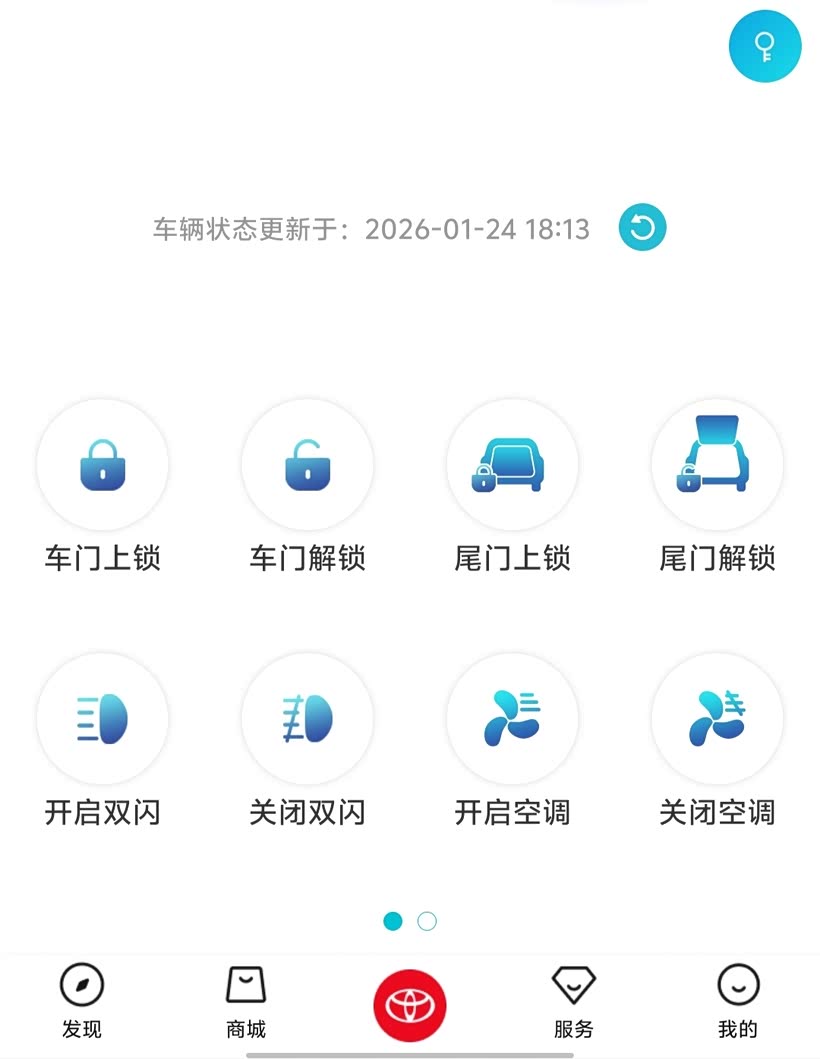Jump to the second controls page dot
The height and width of the screenshot is (1059, 820).
pos(427,921)
